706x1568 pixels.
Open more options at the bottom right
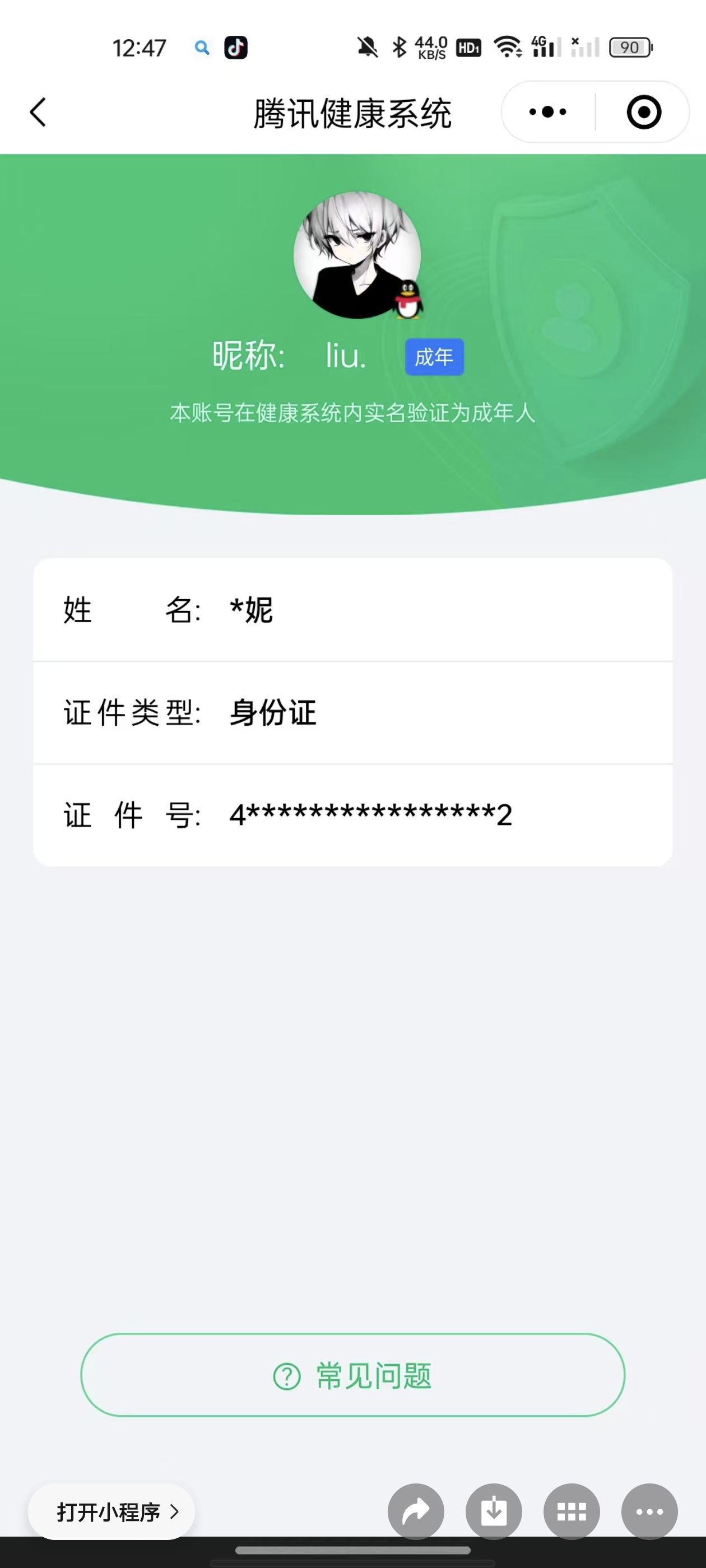pos(649,1512)
